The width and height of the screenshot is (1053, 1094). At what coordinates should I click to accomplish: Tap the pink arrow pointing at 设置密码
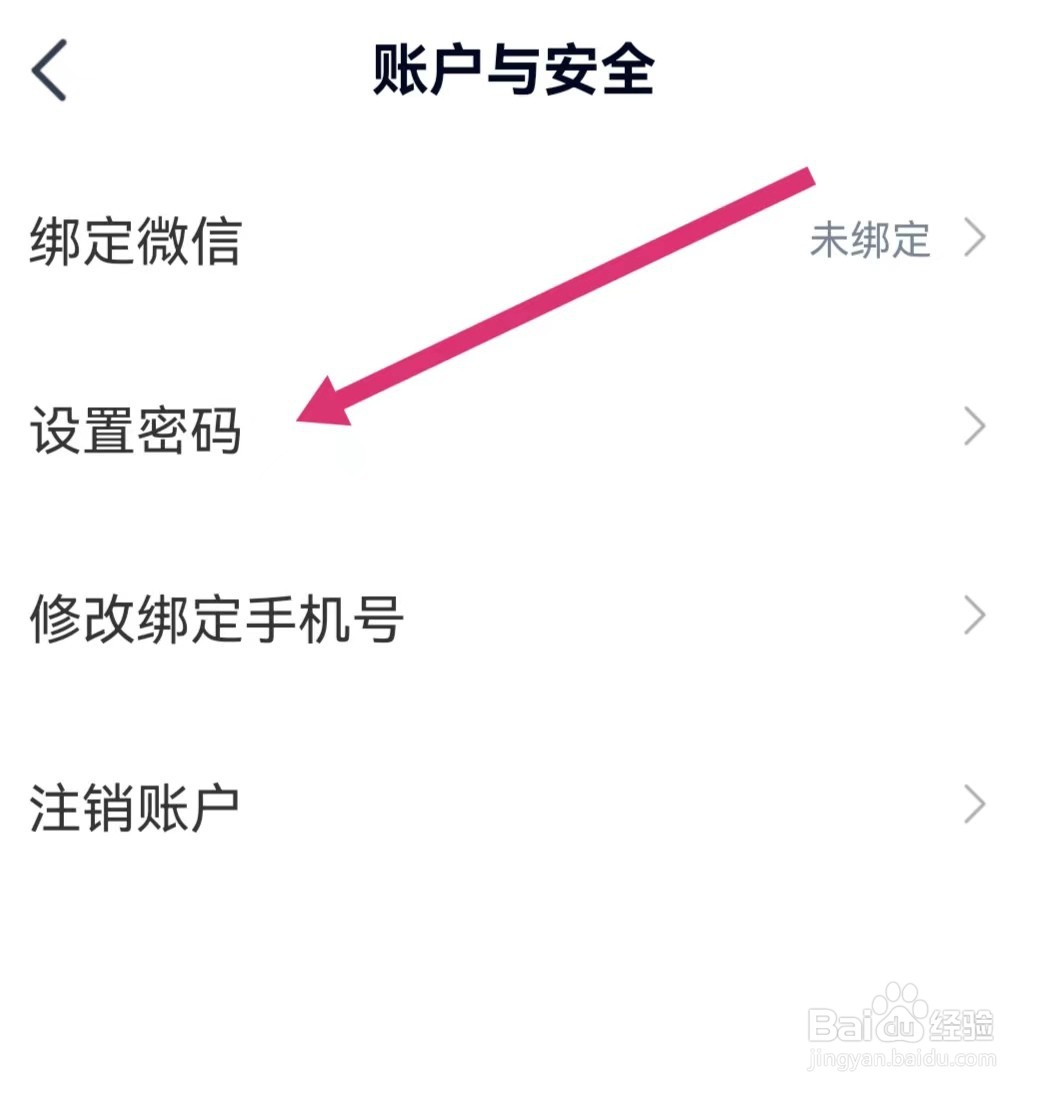click(560, 295)
